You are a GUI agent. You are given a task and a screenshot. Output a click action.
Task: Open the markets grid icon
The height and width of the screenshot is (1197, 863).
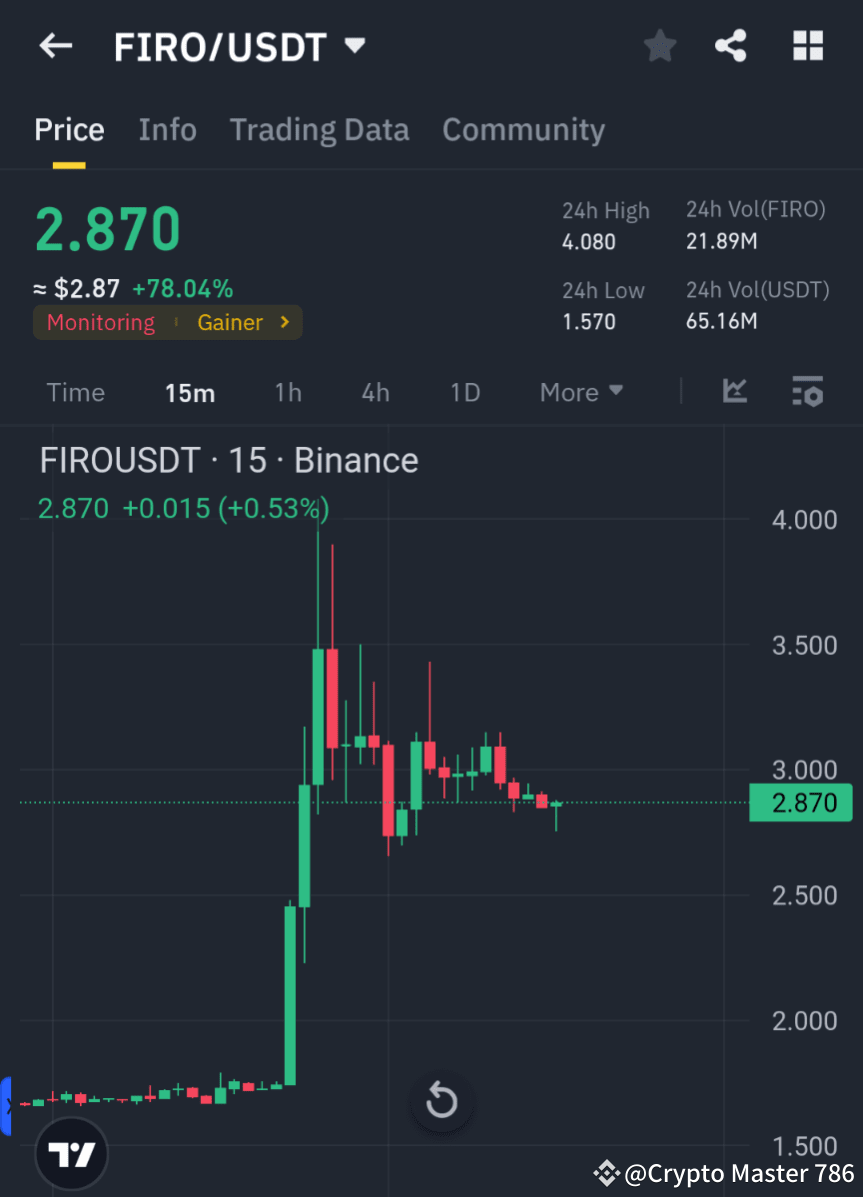coord(807,45)
